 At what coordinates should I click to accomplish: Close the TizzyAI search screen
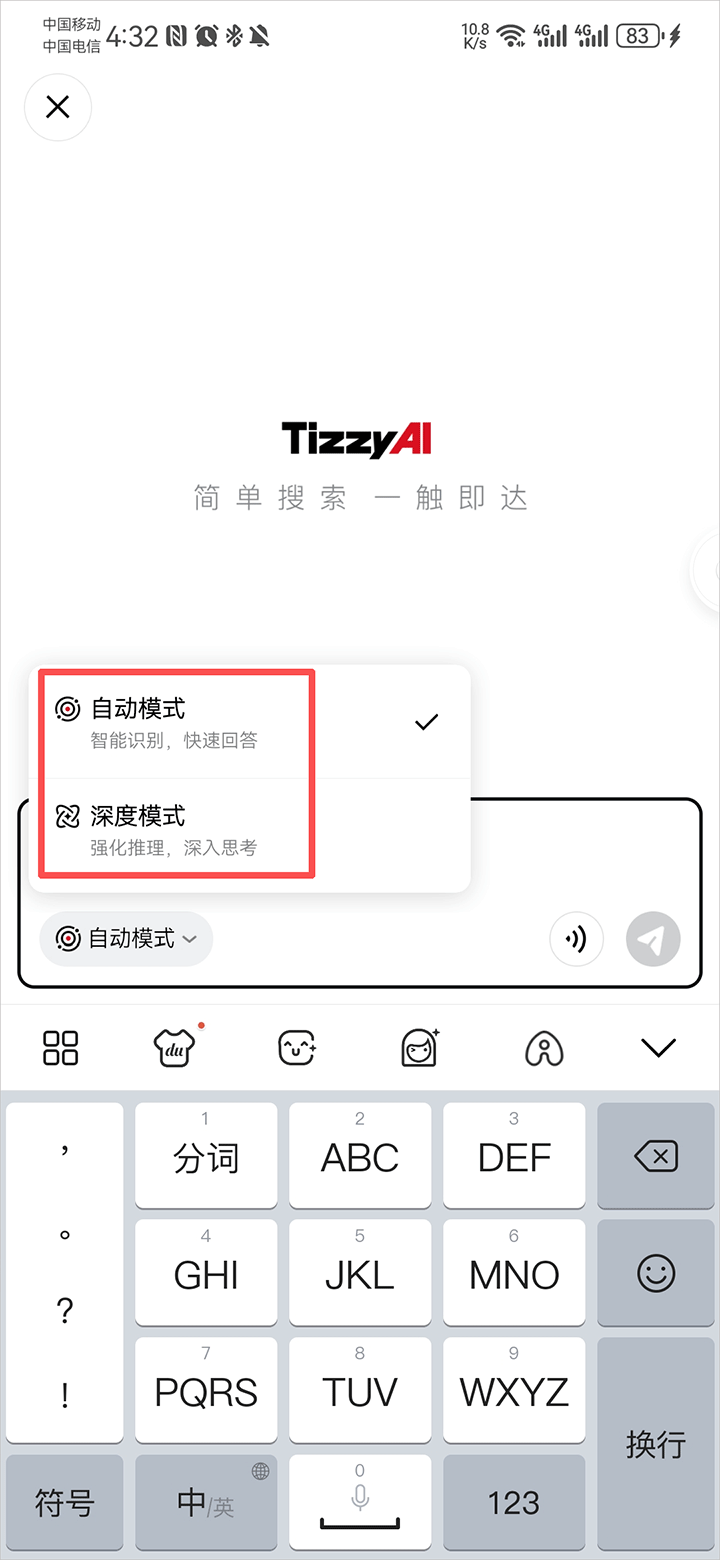pos(58,107)
